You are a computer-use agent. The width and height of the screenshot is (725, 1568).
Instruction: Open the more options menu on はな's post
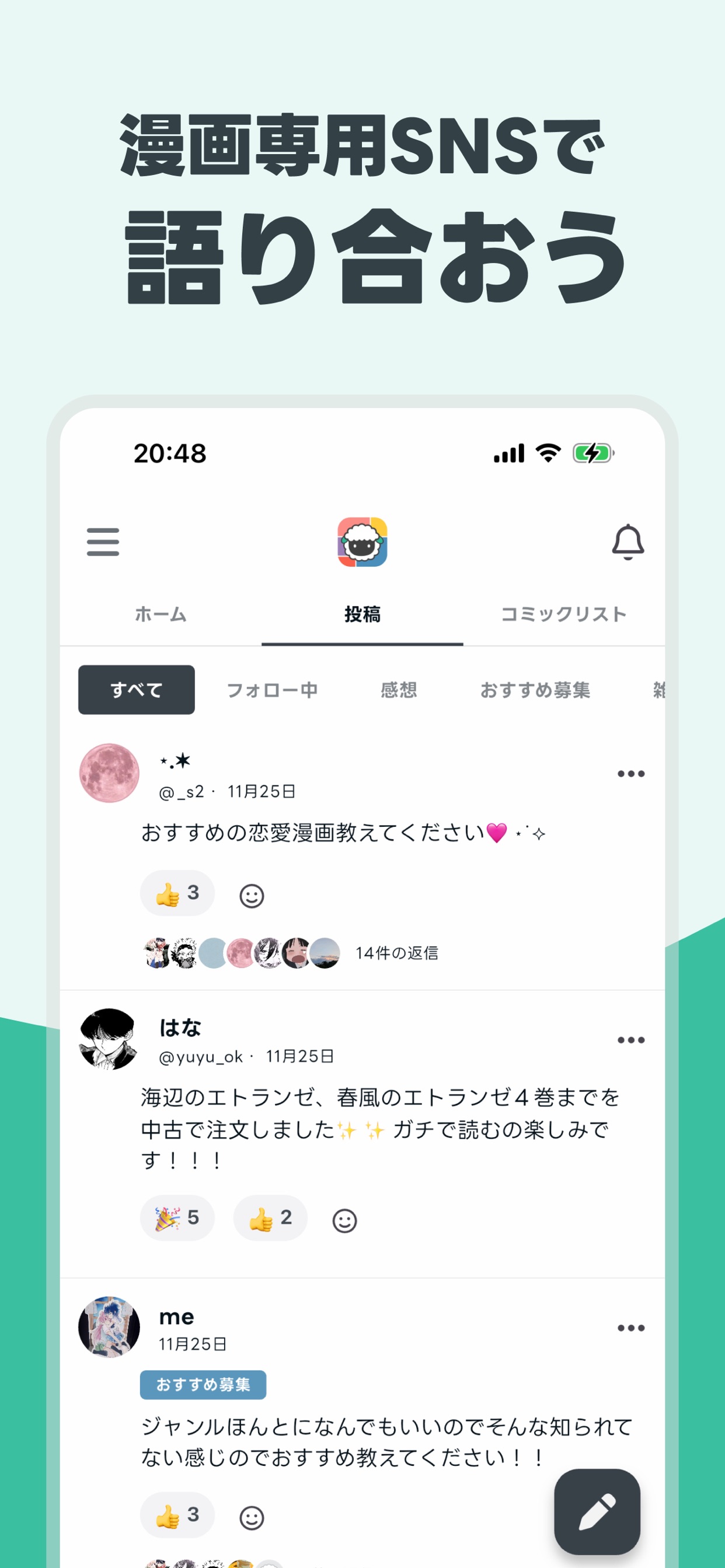[631, 1040]
